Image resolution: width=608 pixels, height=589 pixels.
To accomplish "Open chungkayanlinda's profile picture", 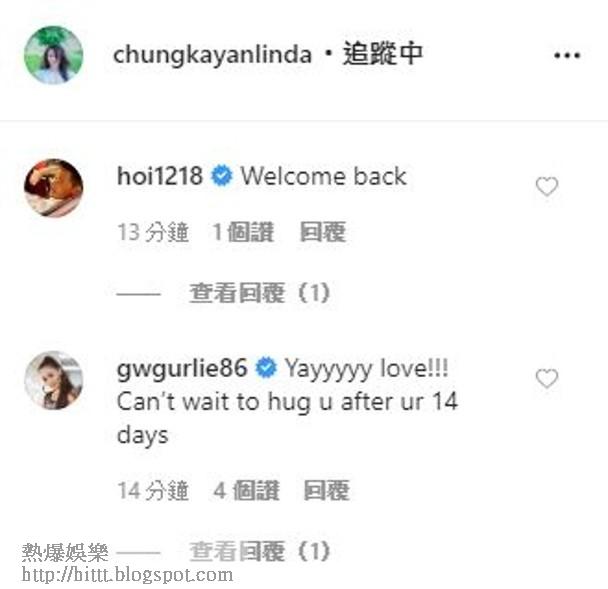I will (54, 54).
